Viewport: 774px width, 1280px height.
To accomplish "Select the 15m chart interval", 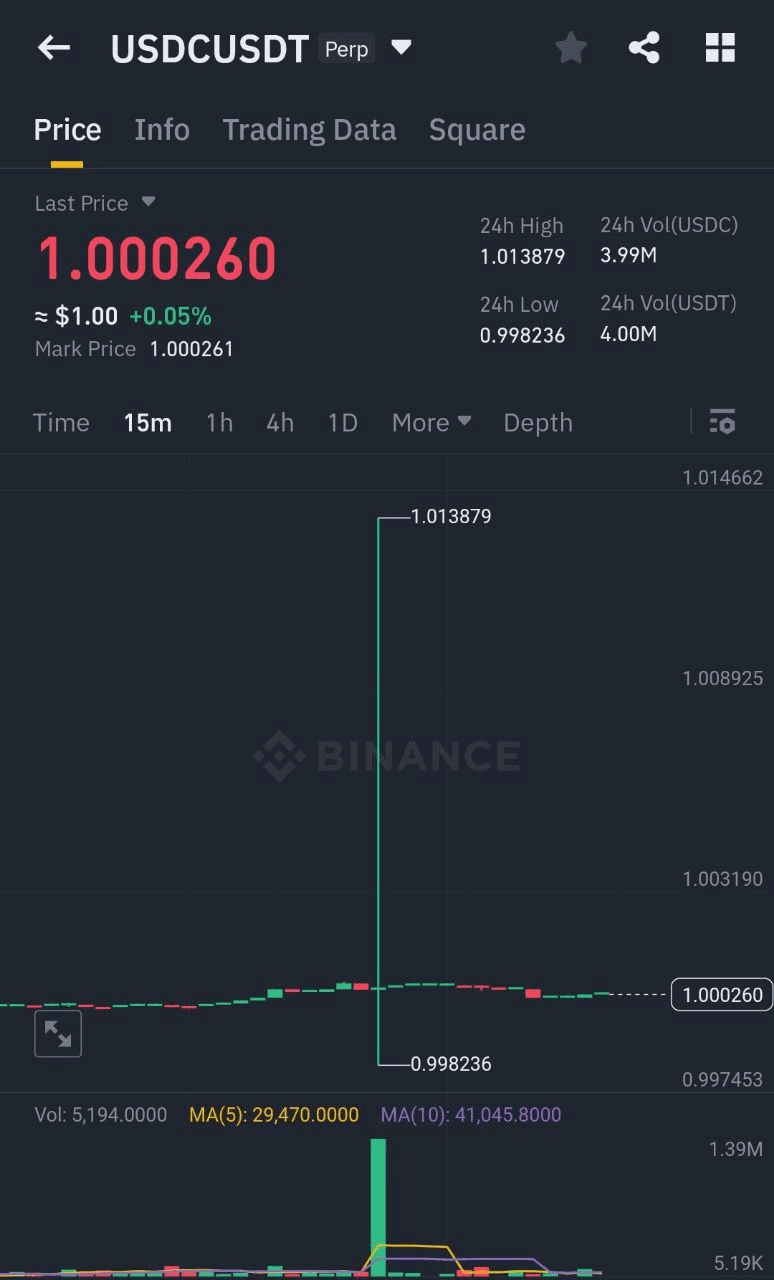I will click(x=148, y=423).
